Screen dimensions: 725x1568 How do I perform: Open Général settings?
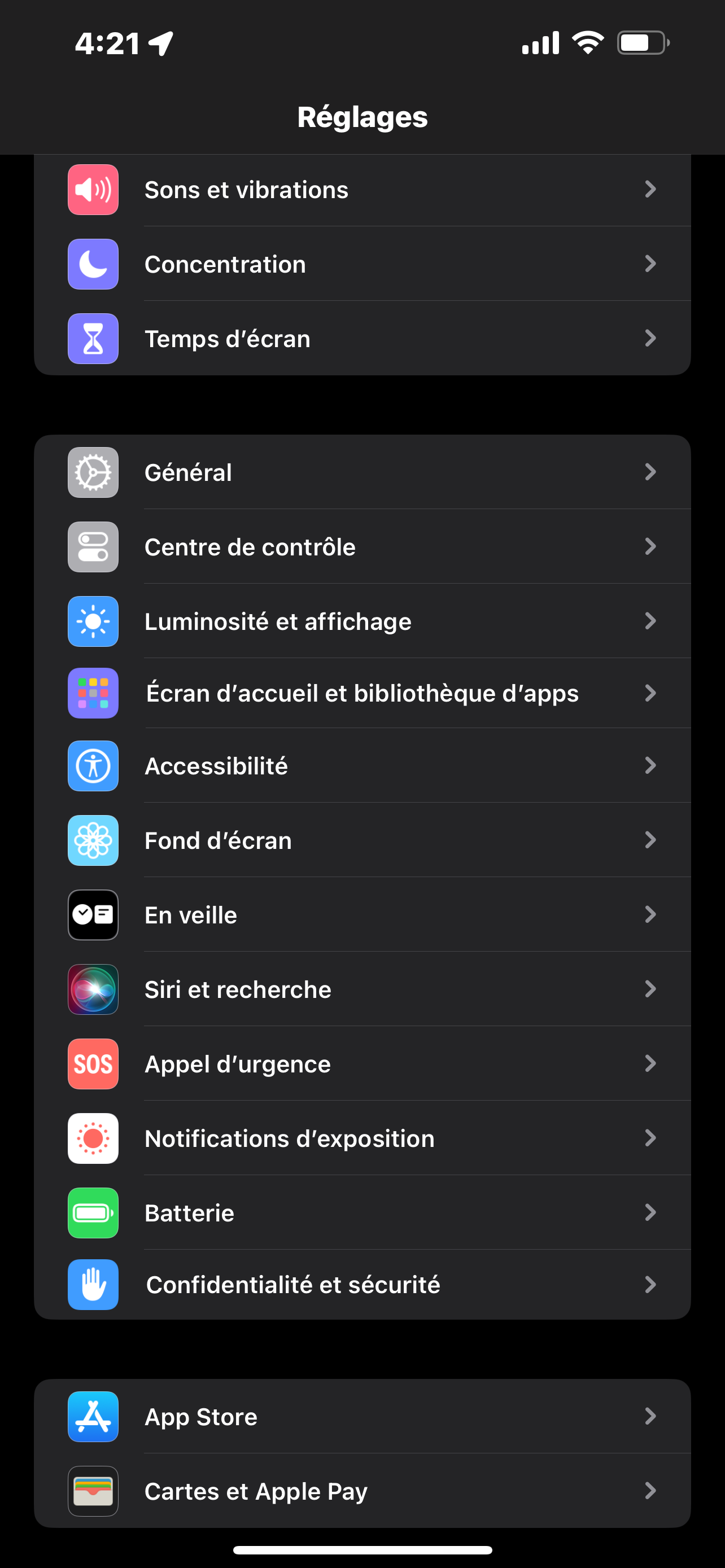click(362, 472)
